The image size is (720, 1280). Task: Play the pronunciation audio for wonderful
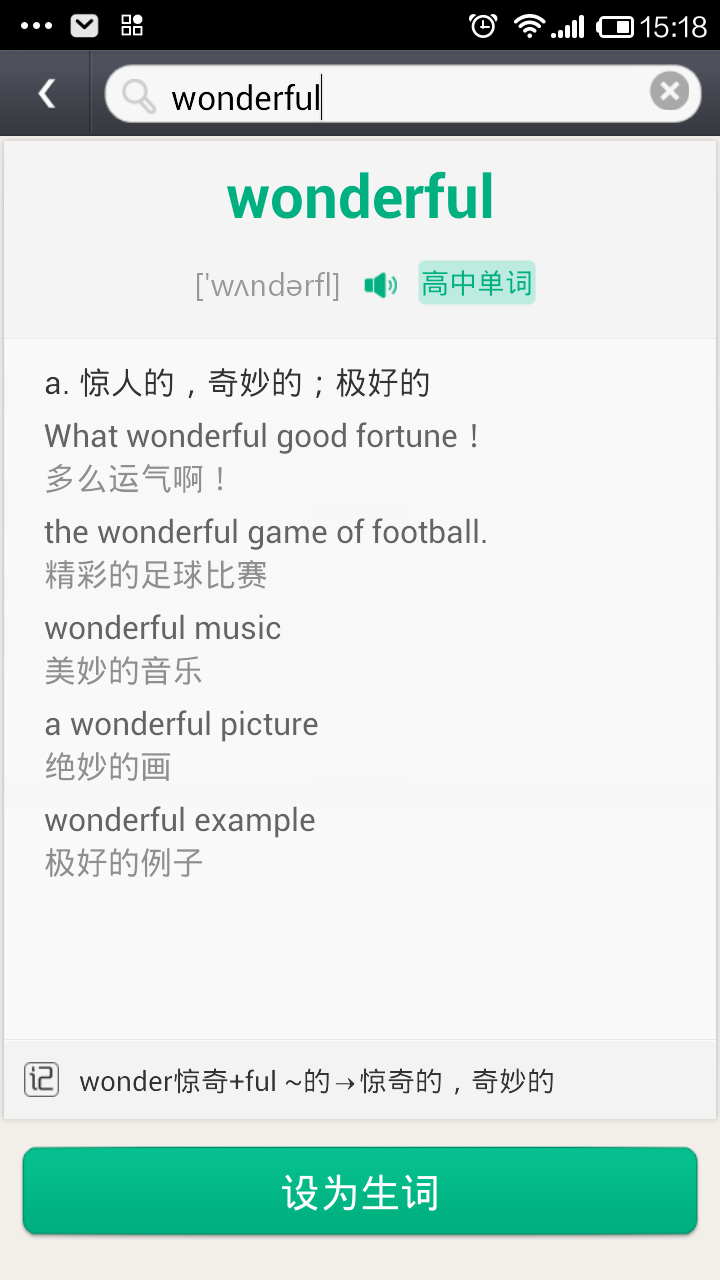(x=380, y=286)
